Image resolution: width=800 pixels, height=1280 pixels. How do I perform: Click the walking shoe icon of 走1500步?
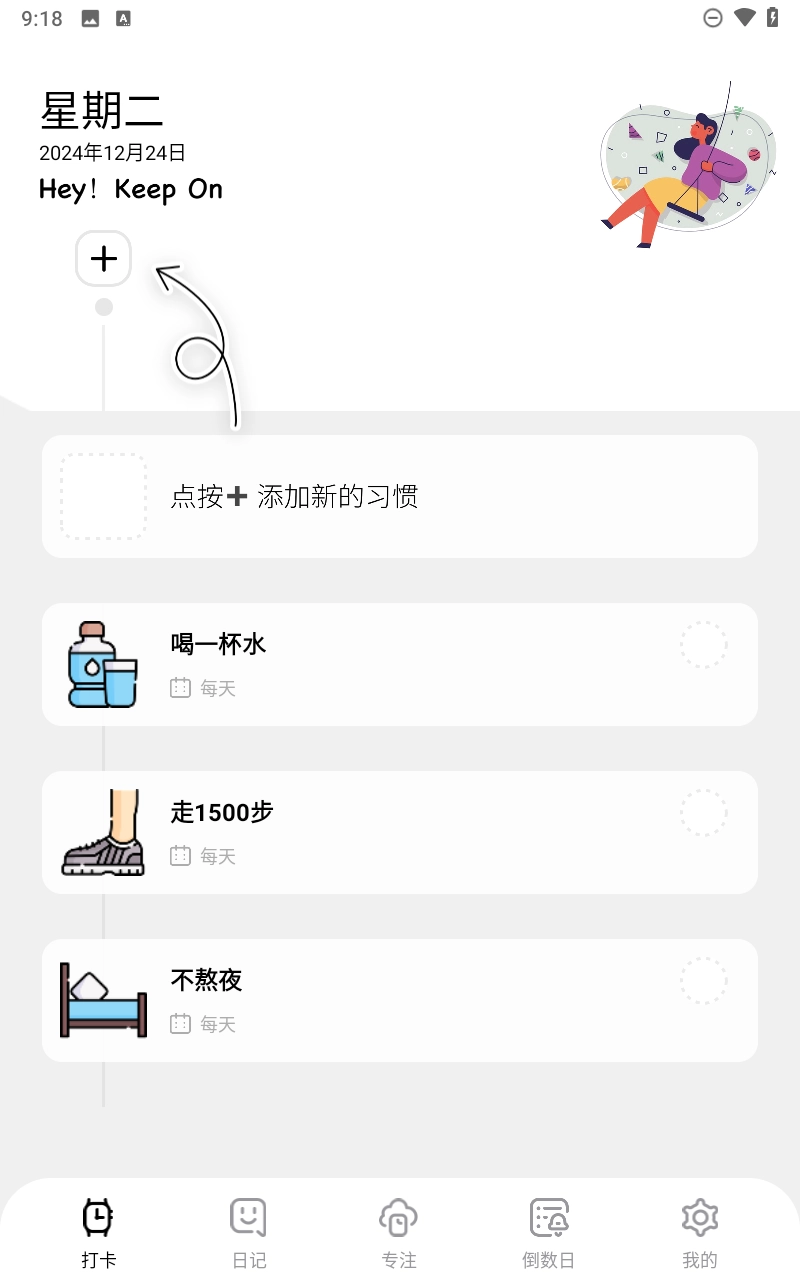coord(101,832)
